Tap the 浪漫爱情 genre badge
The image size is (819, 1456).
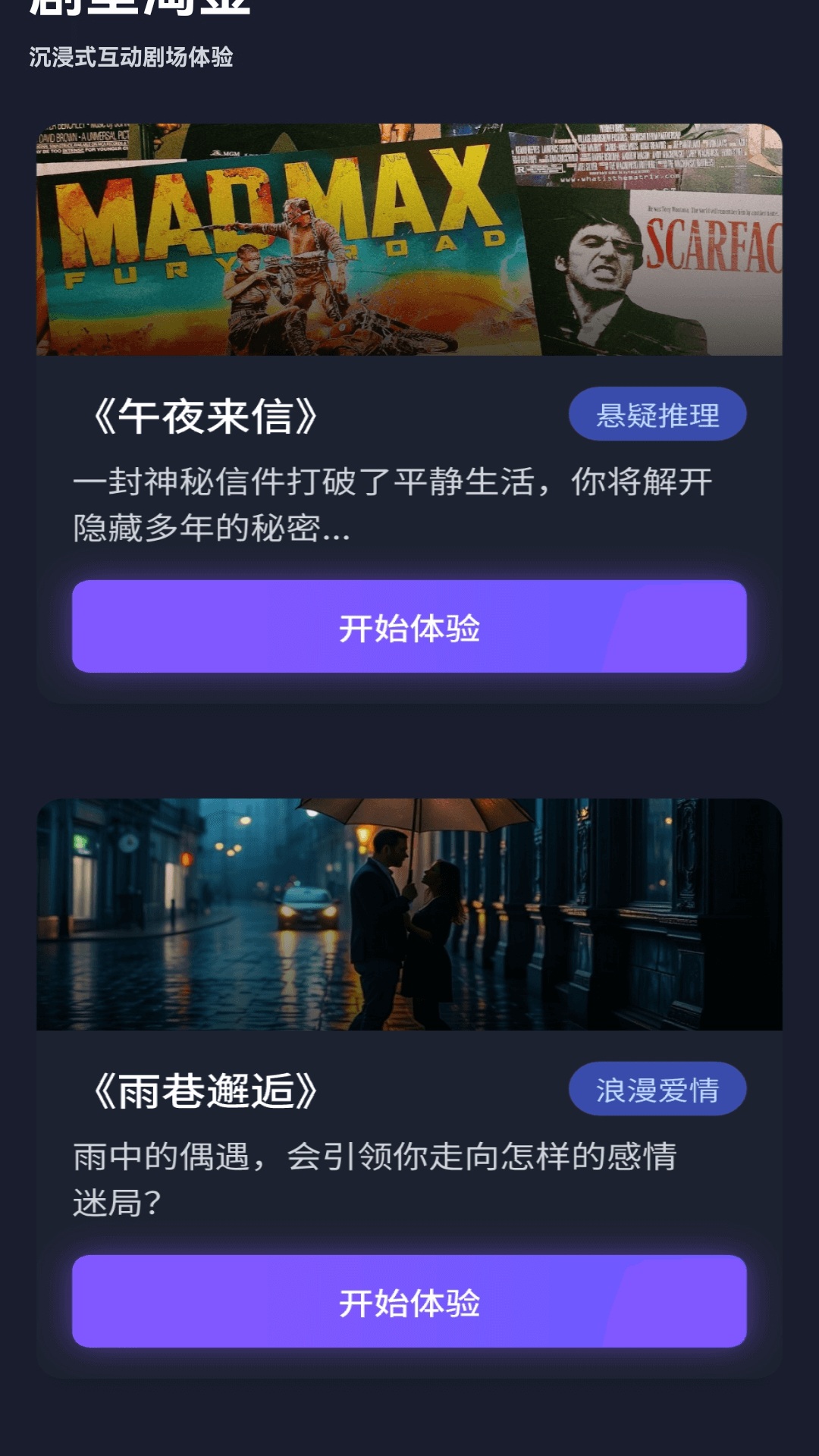point(657,1087)
